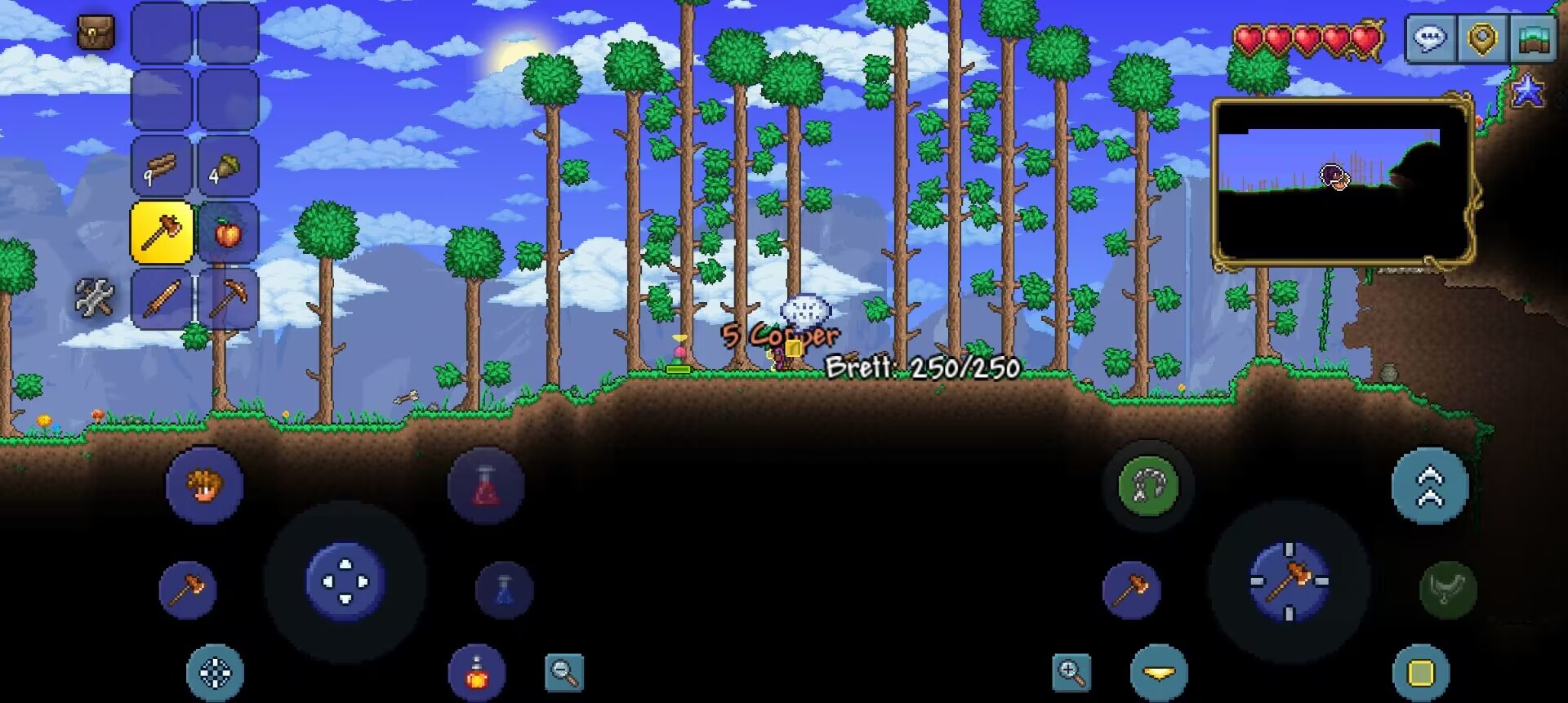Select the copper axe hotbar slot

click(x=162, y=233)
